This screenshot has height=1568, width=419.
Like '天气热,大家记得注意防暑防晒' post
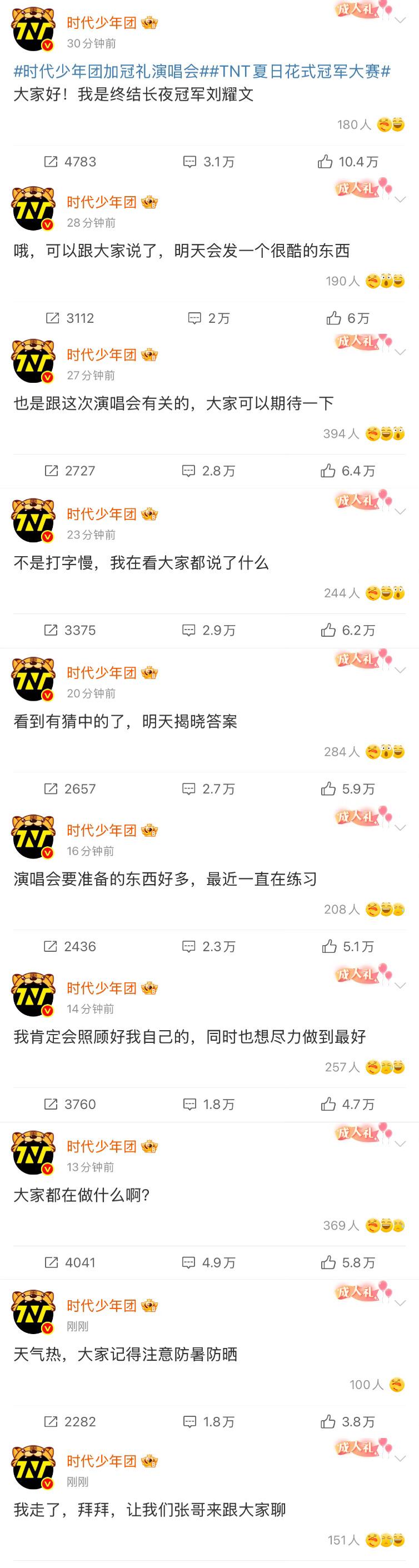[x=348, y=1422]
